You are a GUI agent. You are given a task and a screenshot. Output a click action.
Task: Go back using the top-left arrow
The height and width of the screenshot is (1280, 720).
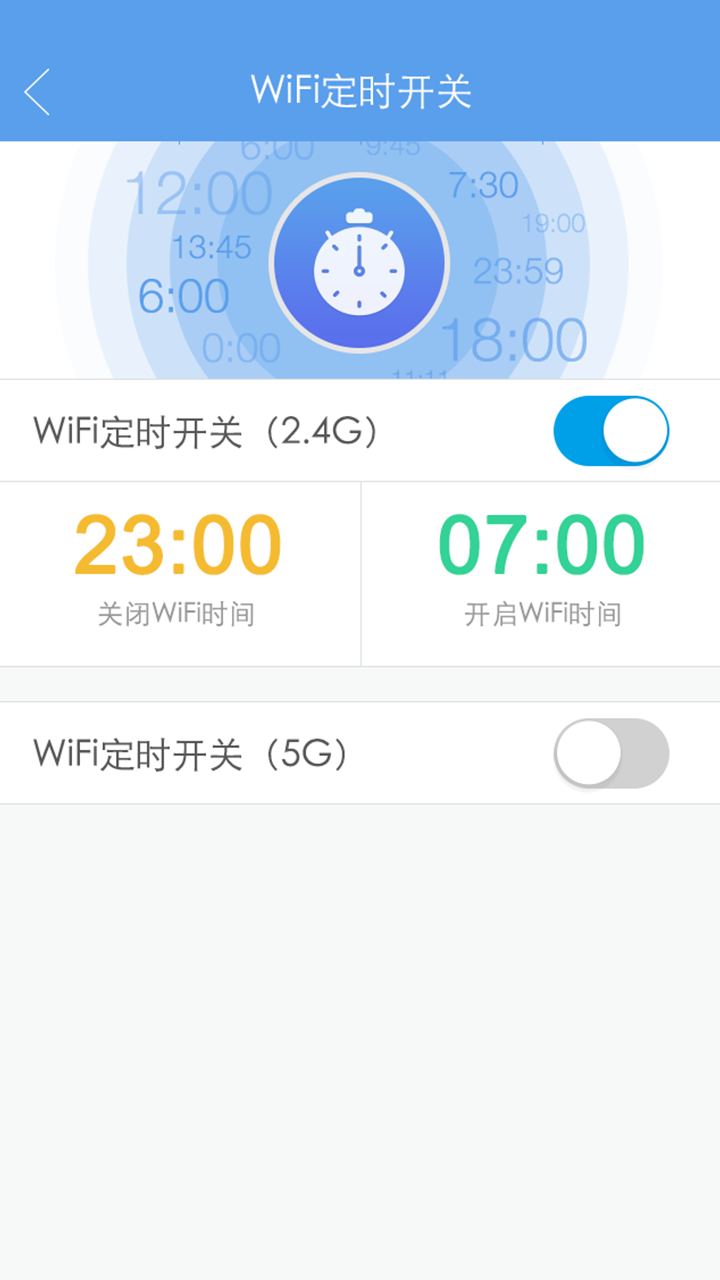coord(37,92)
